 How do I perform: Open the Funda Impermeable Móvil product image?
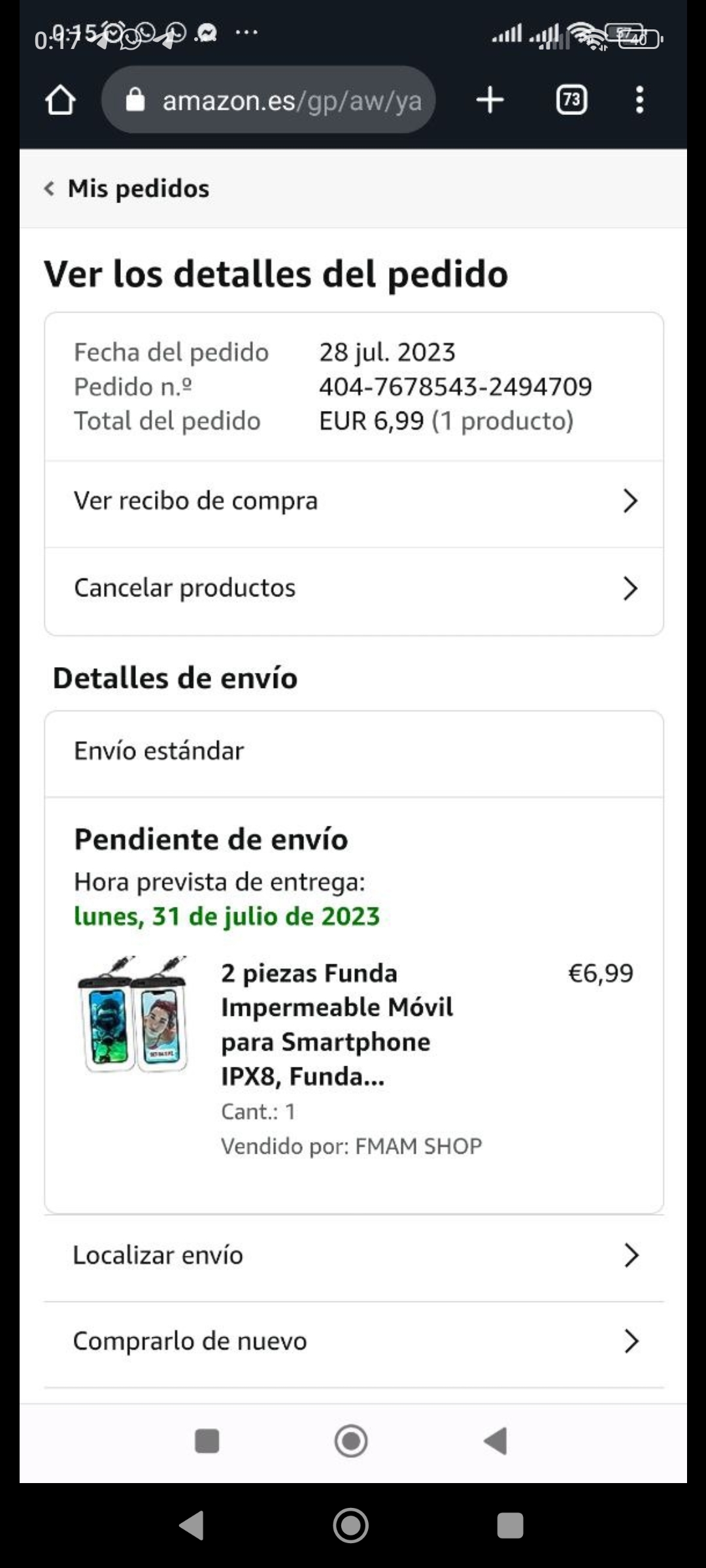[135, 1014]
